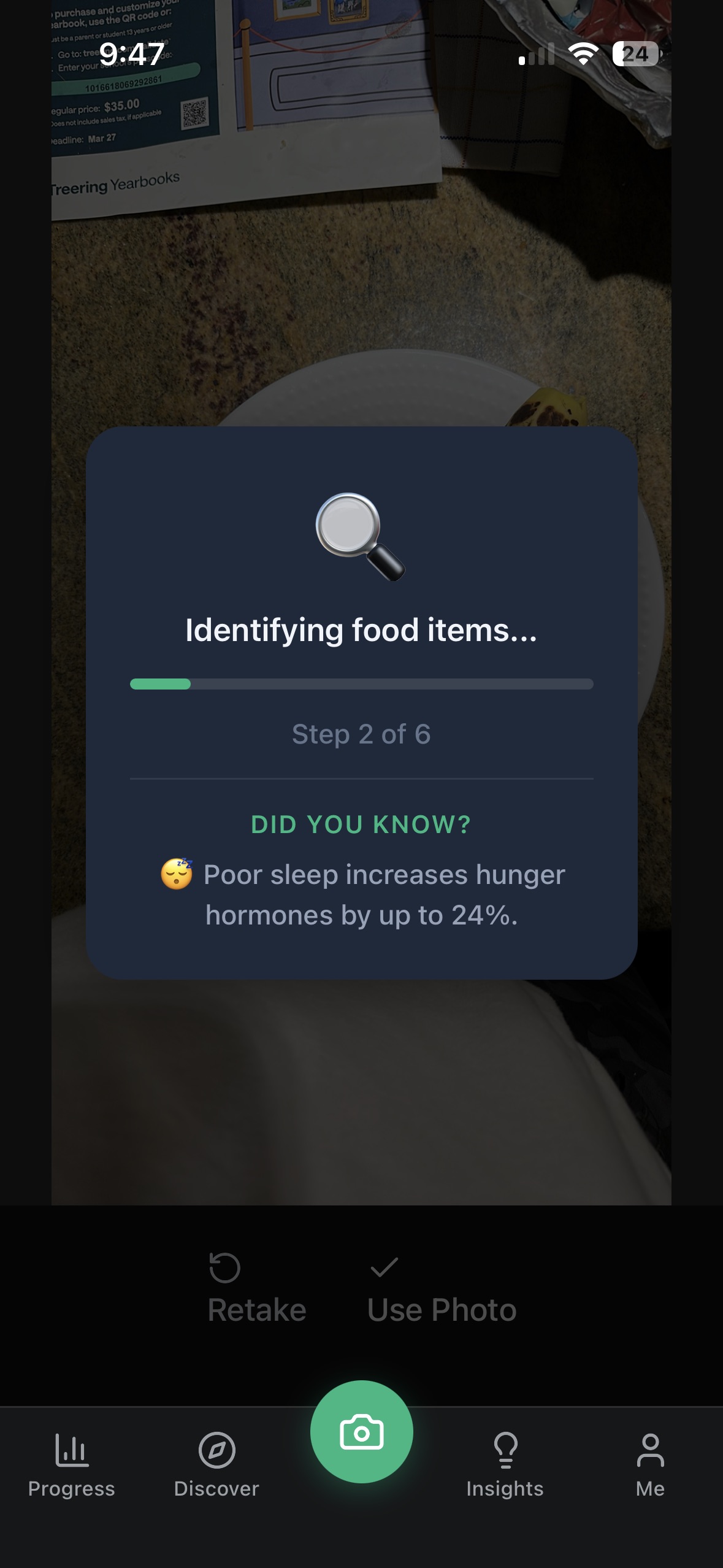Tap the battery indicator showing 24
723x1568 pixels.
[x=633, y=55]
